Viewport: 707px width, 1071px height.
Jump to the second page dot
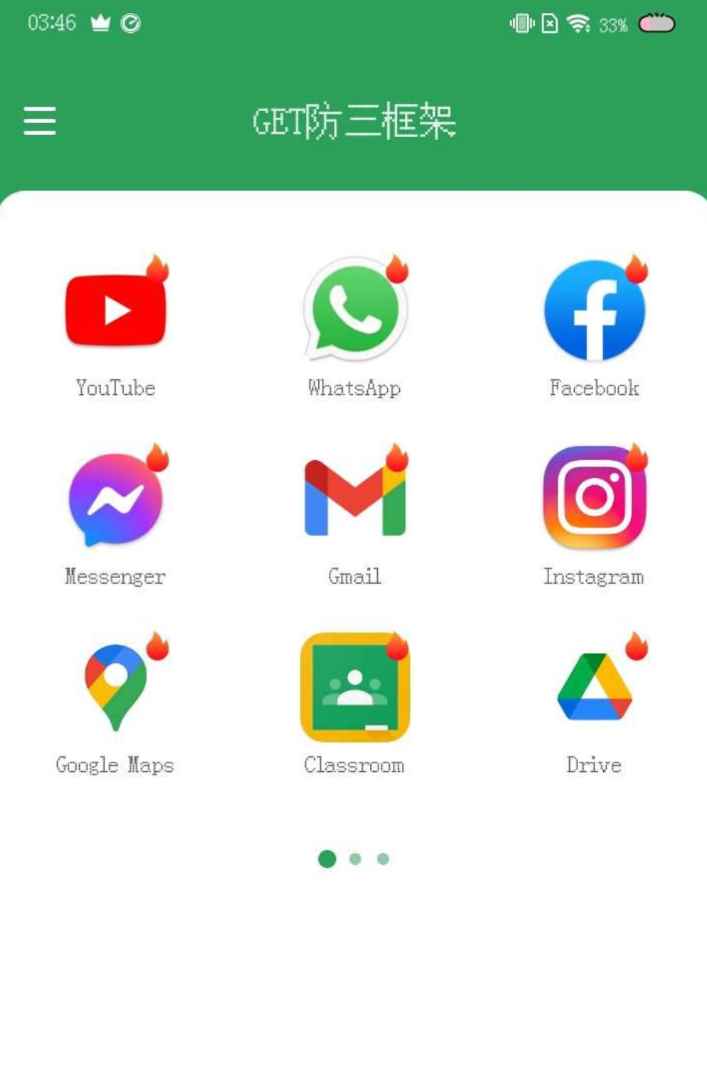click(355, 859)
